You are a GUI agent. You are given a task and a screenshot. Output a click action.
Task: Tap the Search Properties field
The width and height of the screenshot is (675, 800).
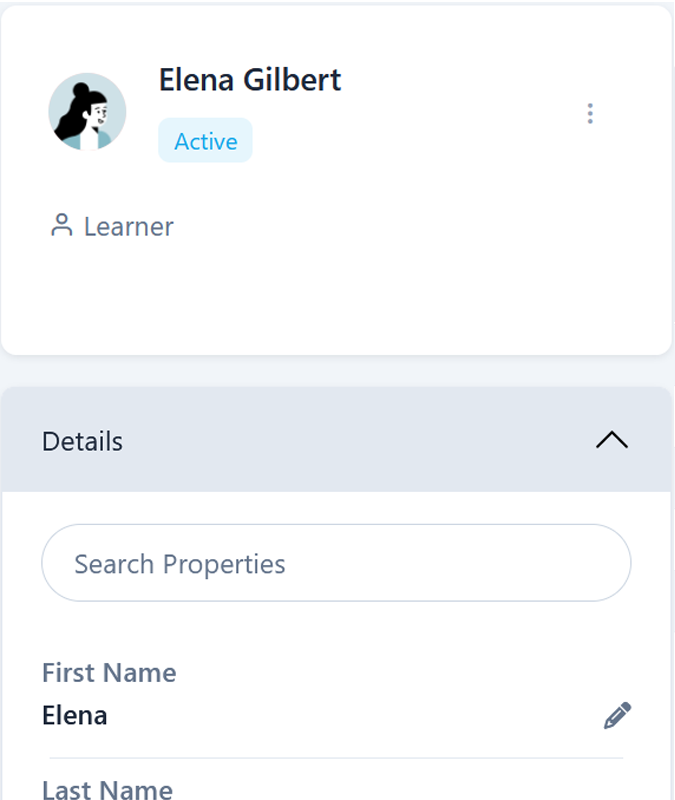coord(336,563)
